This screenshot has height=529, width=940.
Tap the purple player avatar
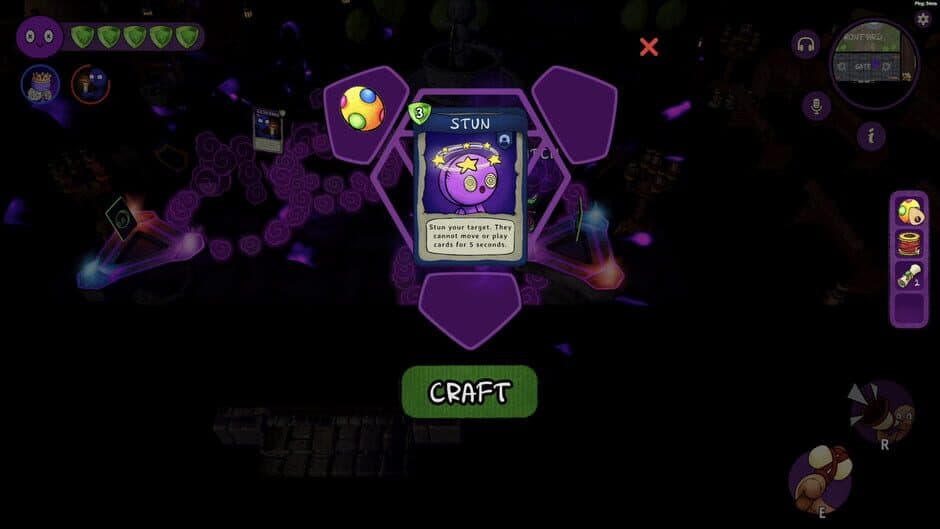click(39, 38)
